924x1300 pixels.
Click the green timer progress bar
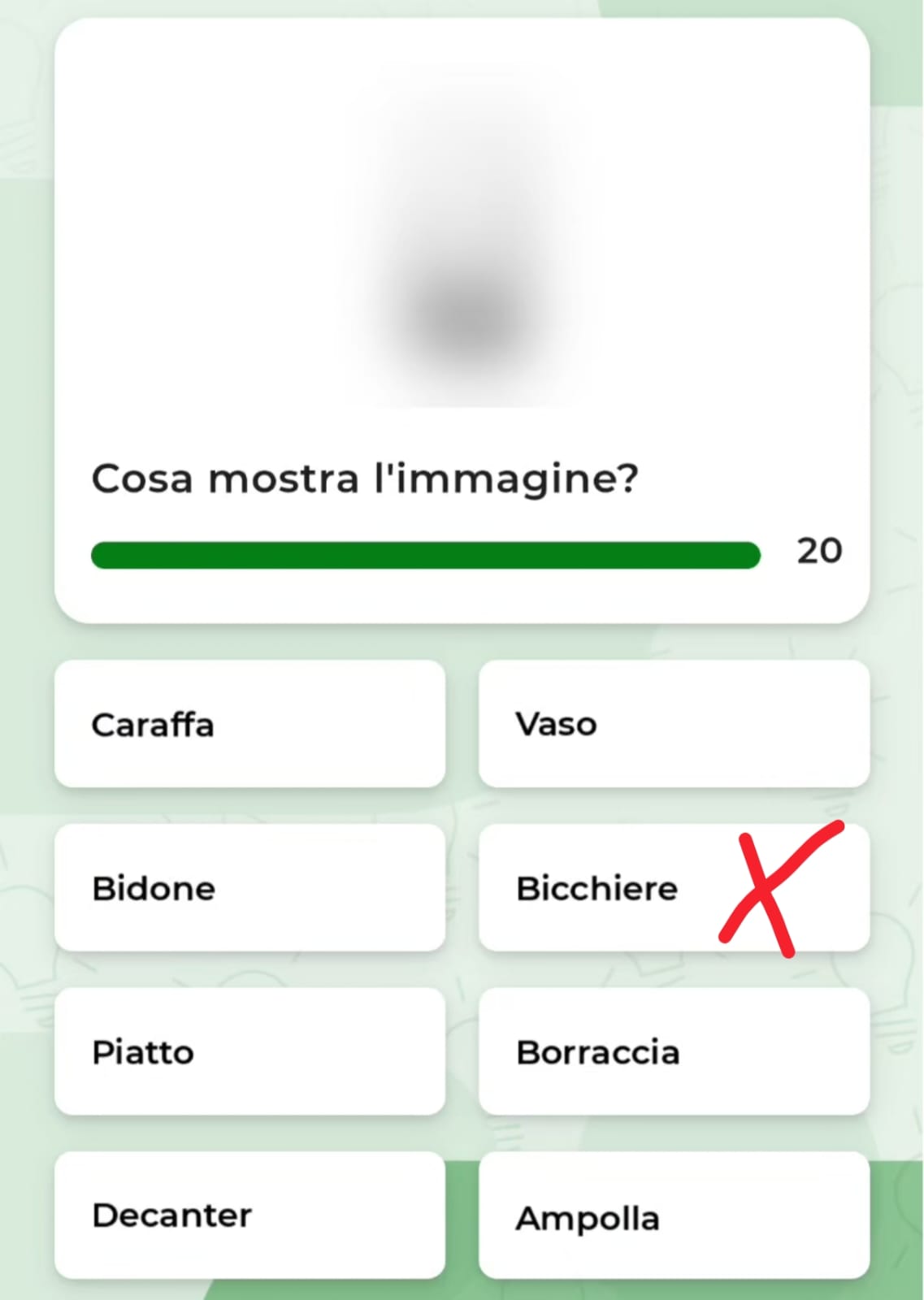click(426, 554)
